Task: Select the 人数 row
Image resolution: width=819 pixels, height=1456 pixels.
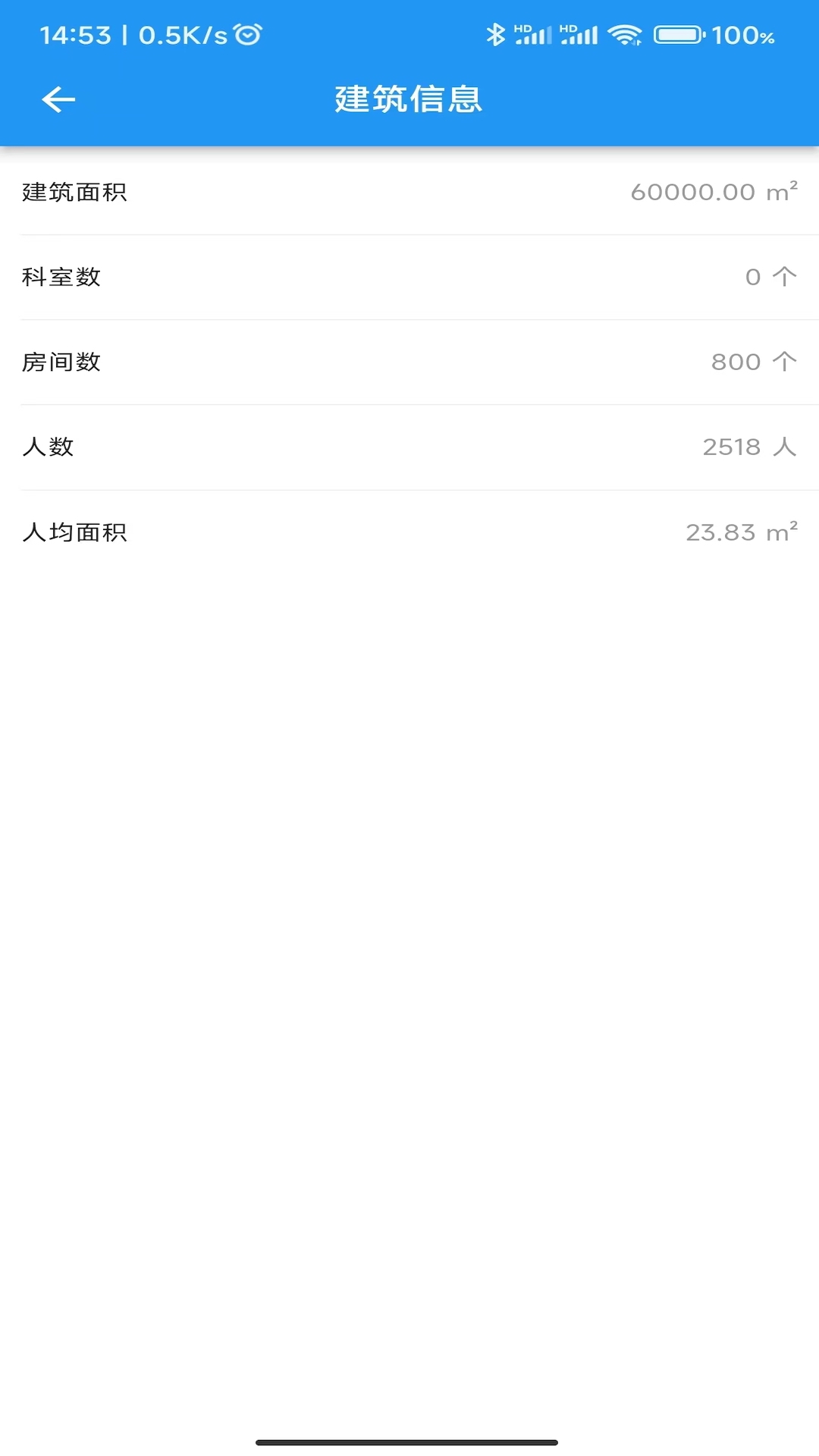Action: tap(409, 447)
